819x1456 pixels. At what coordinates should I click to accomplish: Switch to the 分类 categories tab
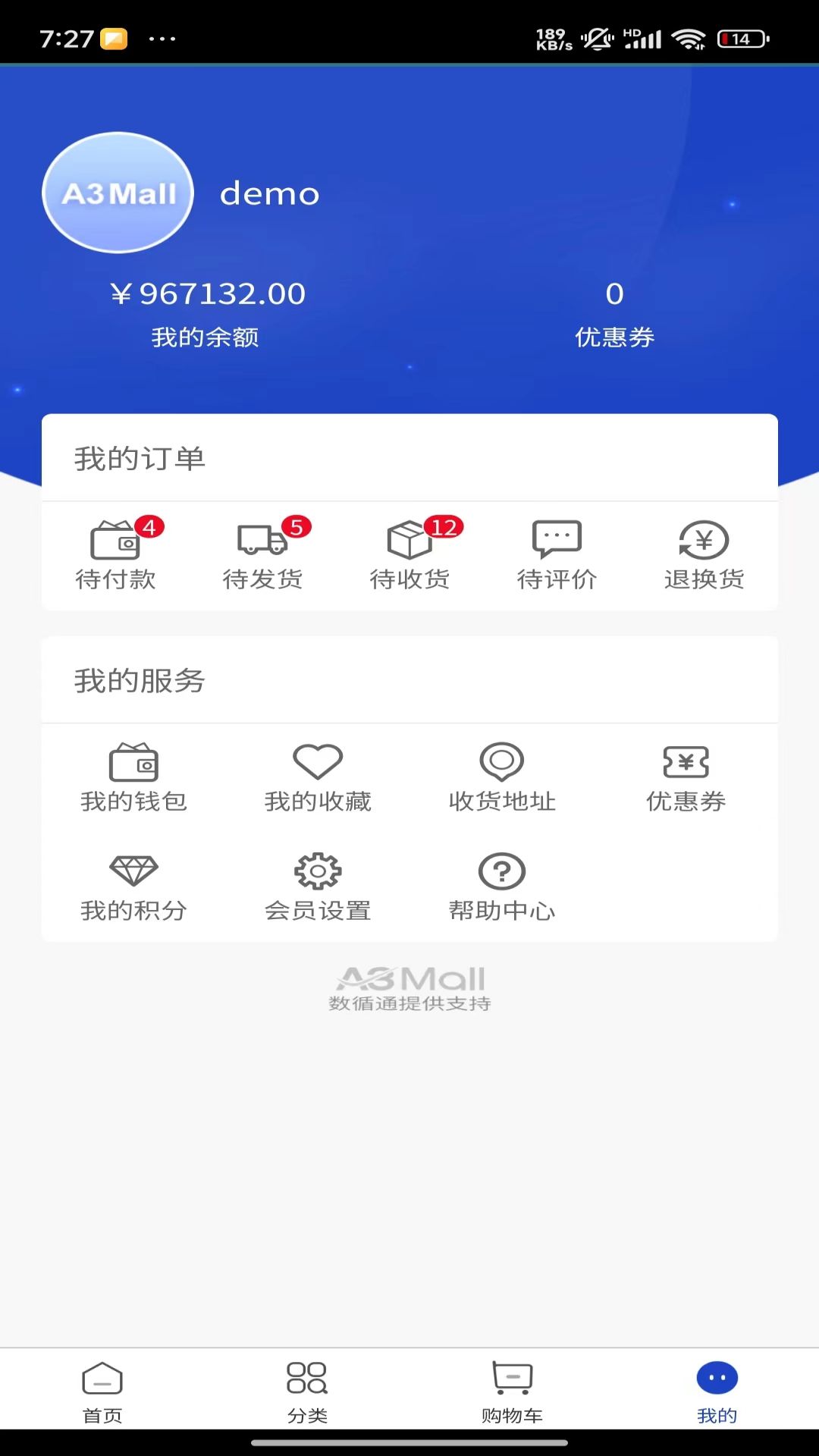(307, 1392)
